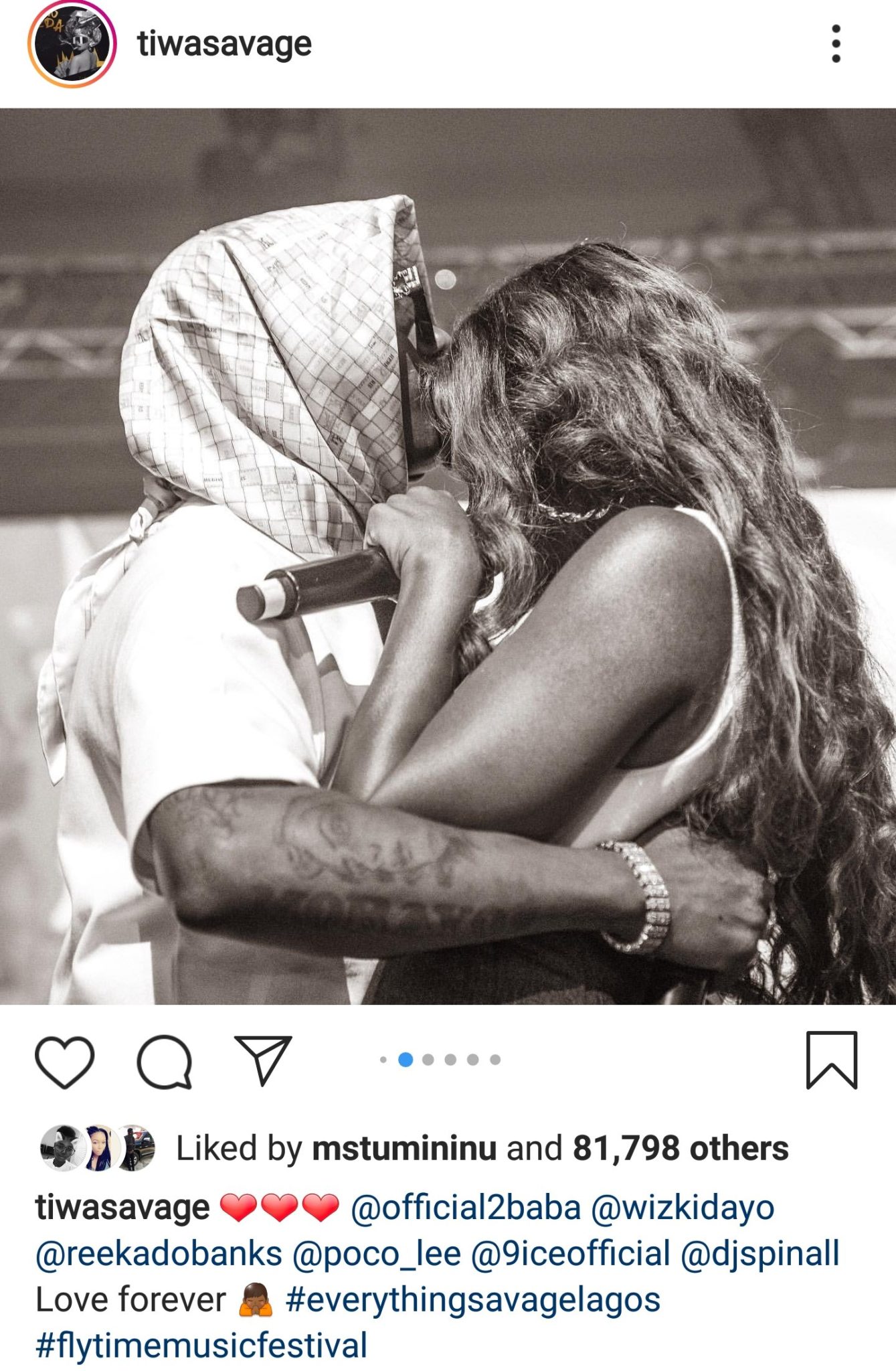The width and height of the screenshot is (896, 1371).
Task: Open the post's three-dot options menu
Action: click(x=836, y=44)
